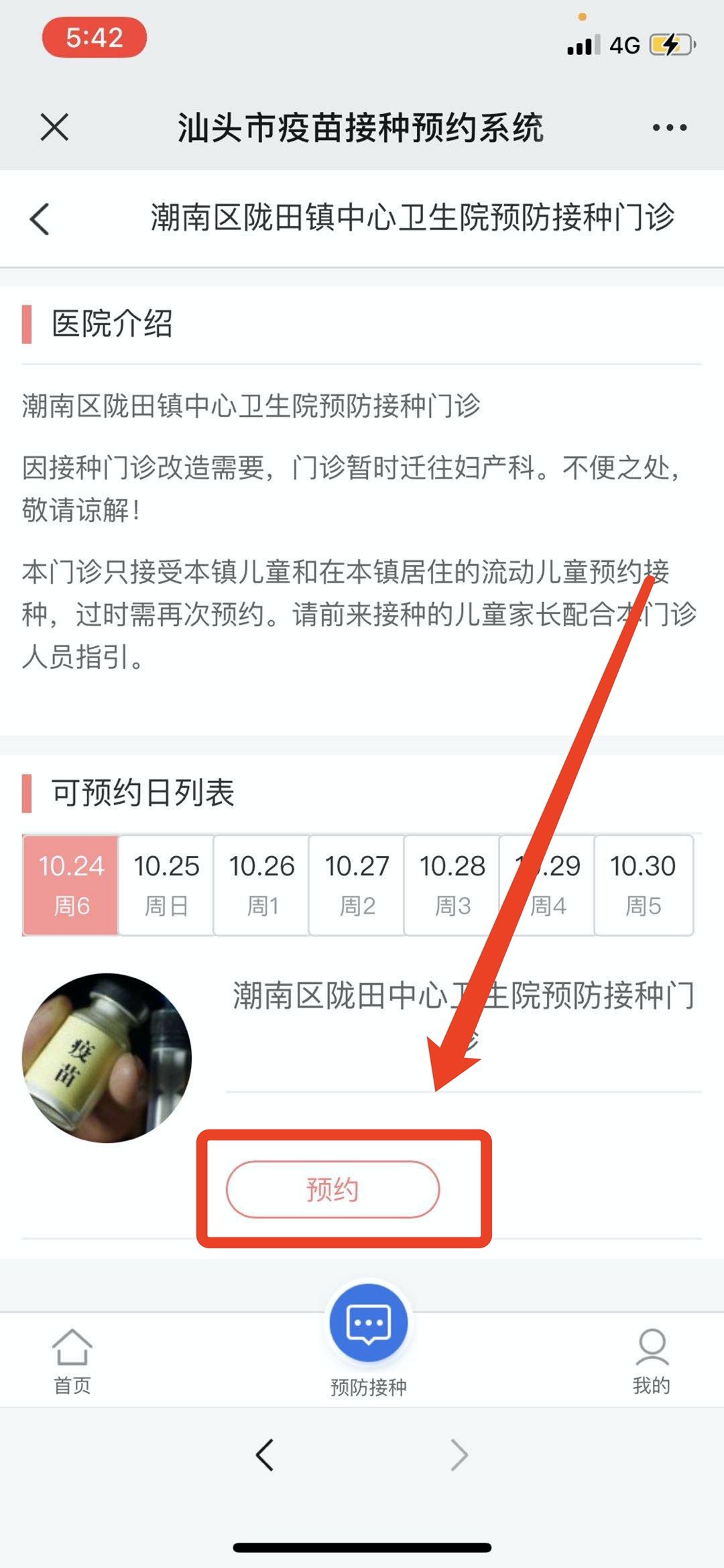Tap the 预约 booking button
This screenshot has width=724, height=1568.
(333, 1189)
